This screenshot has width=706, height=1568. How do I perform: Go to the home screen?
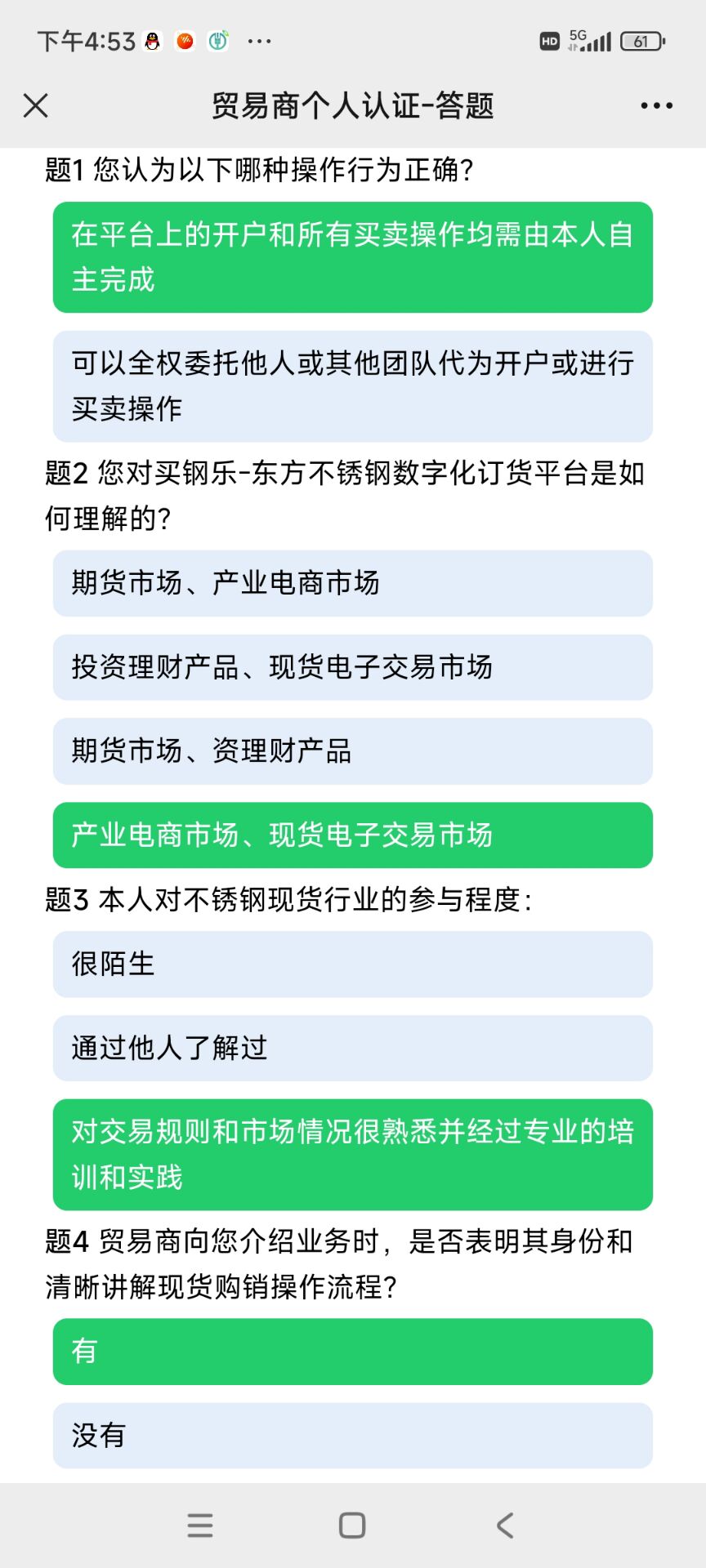tap(352, 1525)
